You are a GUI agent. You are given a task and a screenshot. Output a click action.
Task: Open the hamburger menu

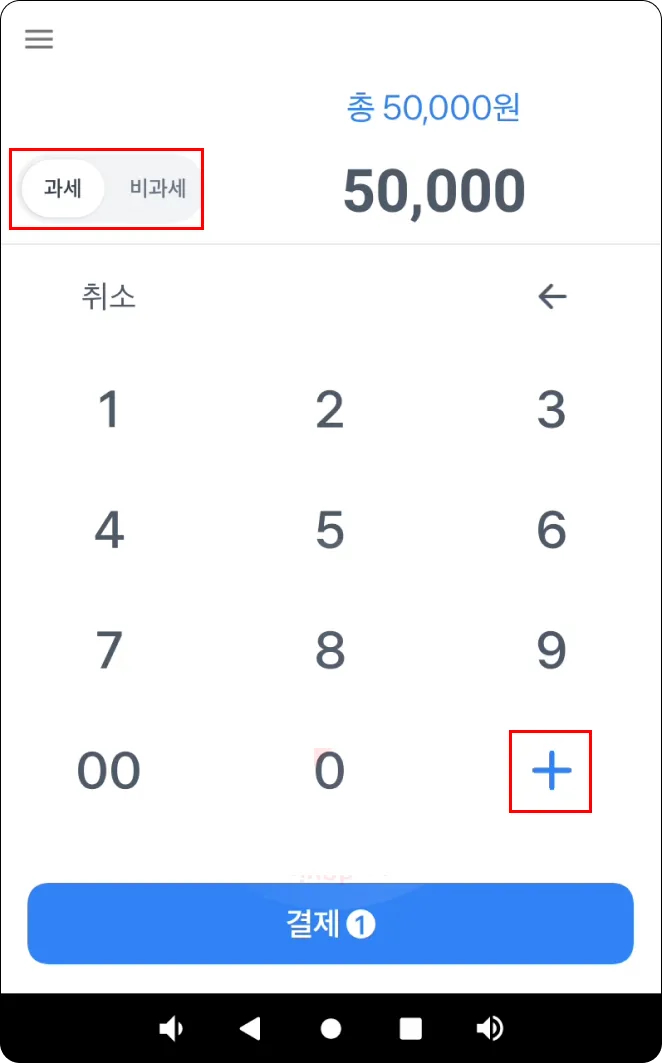click(39, 39)
